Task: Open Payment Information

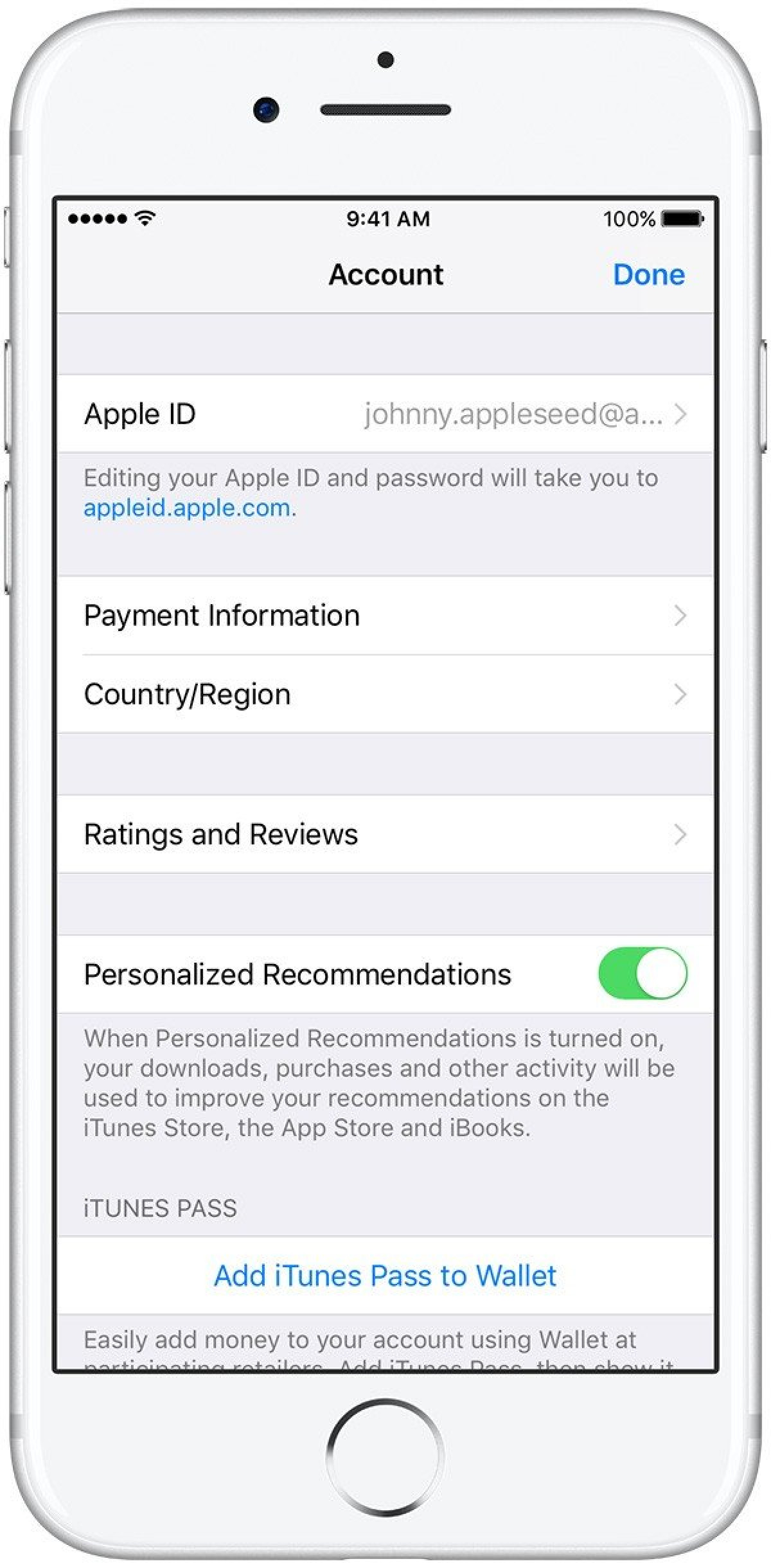Action: (x=385, y=616)
